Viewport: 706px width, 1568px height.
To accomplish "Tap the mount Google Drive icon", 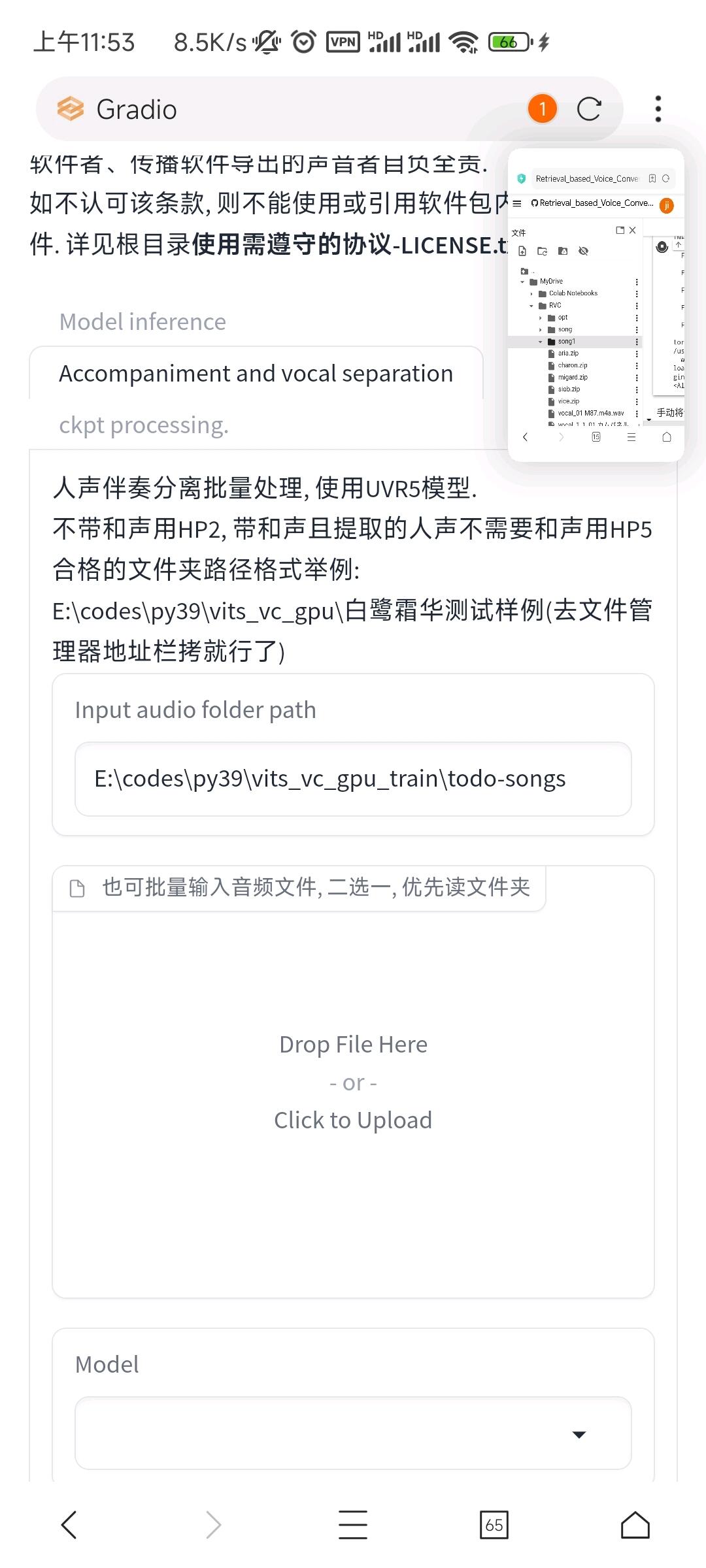I will (562, 252).
